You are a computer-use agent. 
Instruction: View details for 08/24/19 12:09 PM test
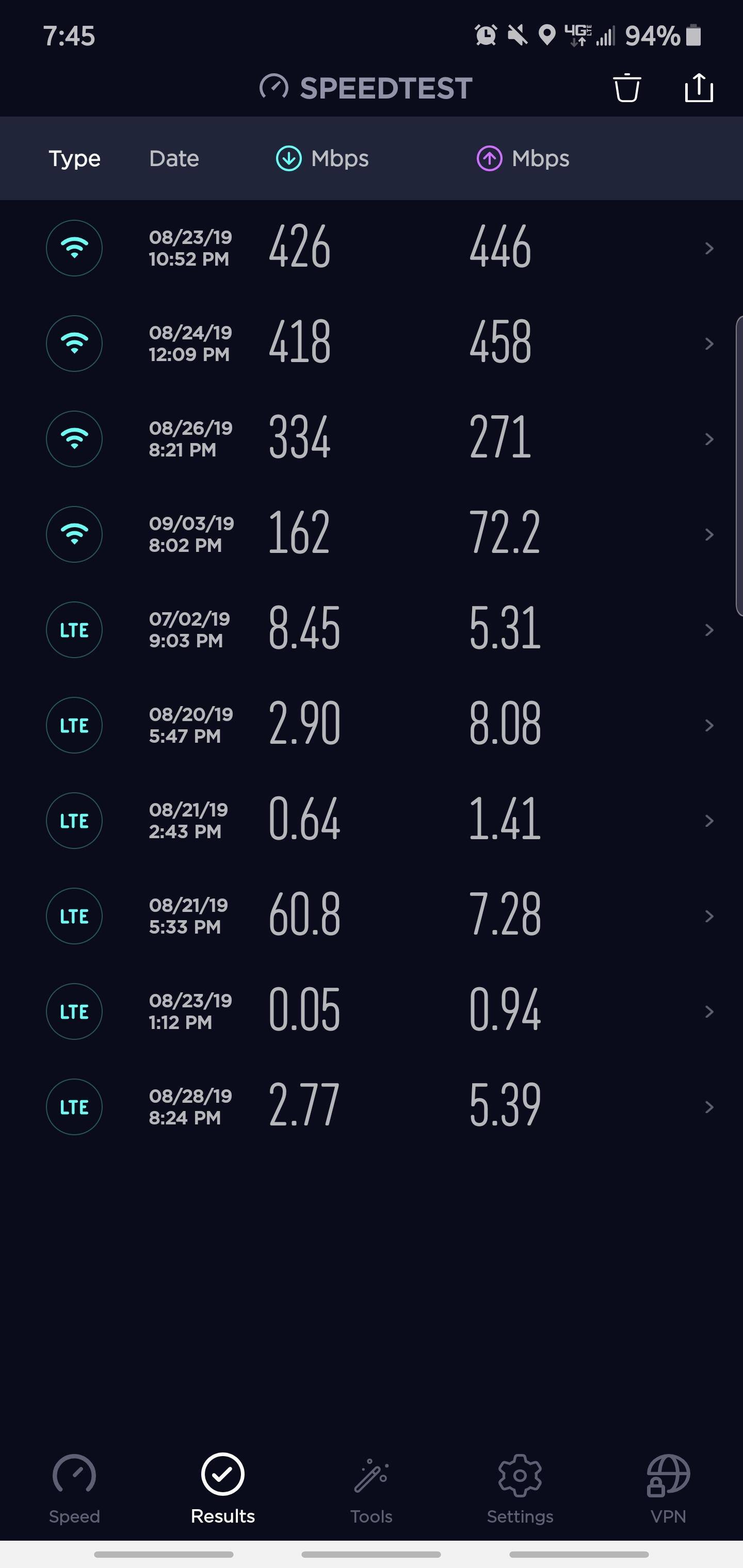coord(372,344)
